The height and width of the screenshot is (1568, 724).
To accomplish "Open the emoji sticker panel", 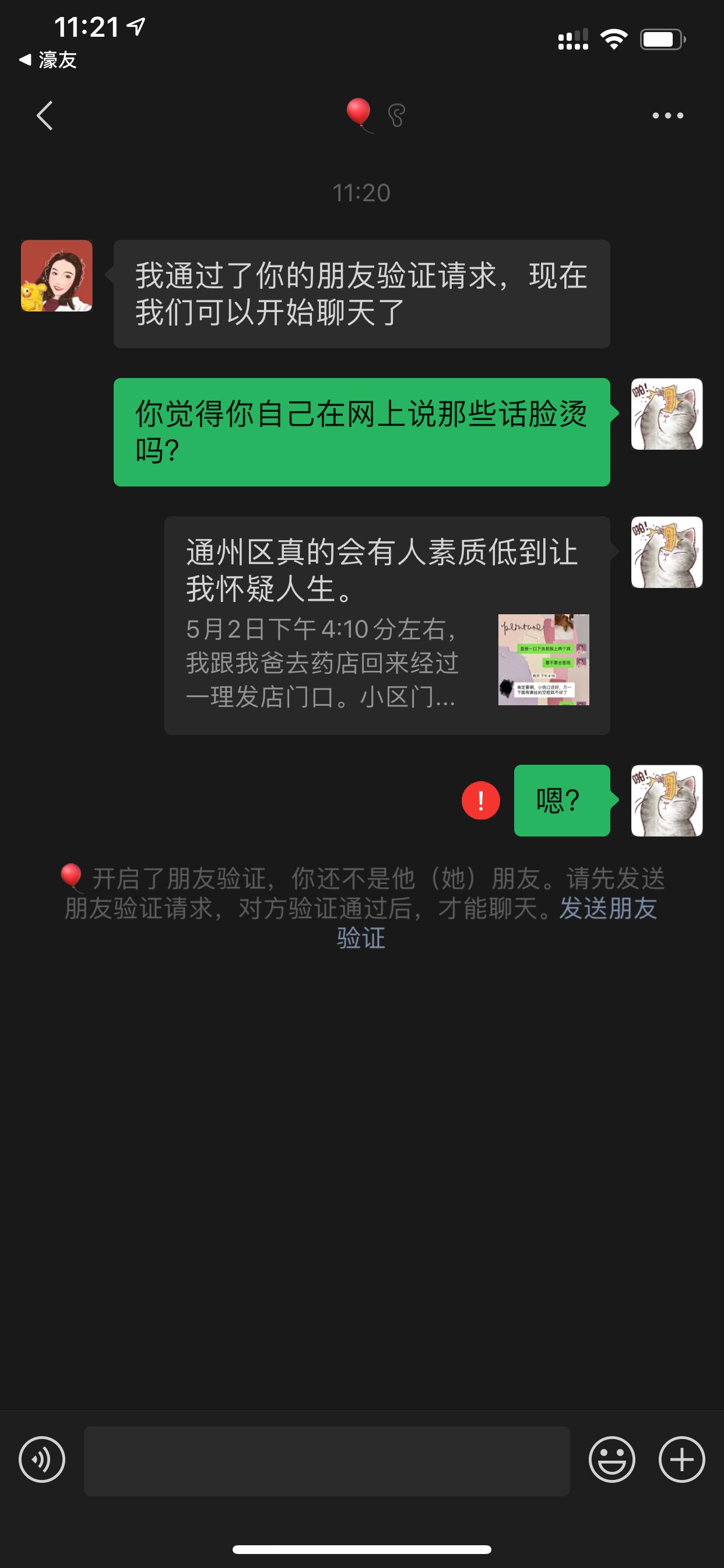I will pyautogui.click(x=611, y=1459).
